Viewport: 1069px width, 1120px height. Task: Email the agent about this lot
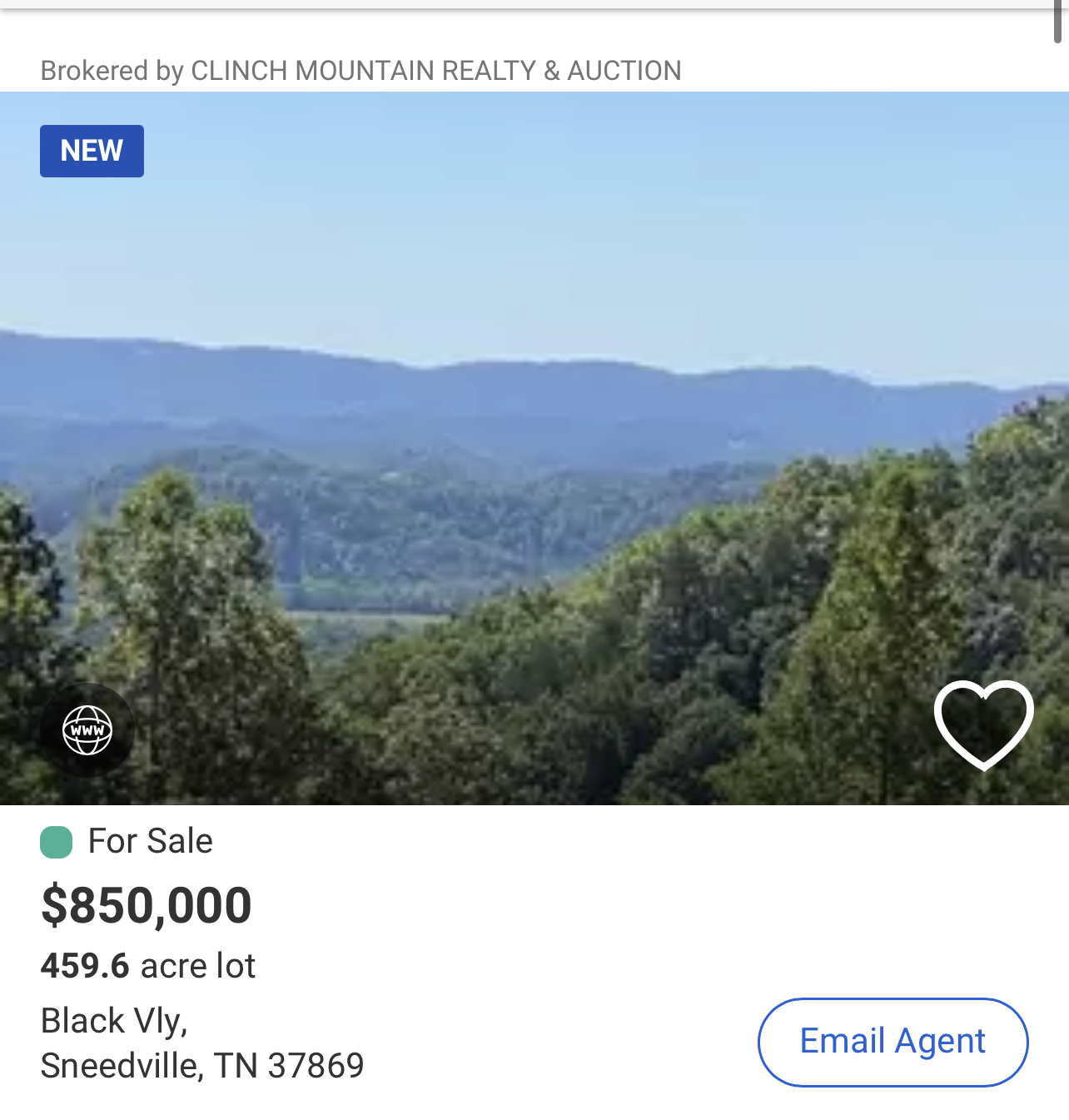(x=892, y=1042)
